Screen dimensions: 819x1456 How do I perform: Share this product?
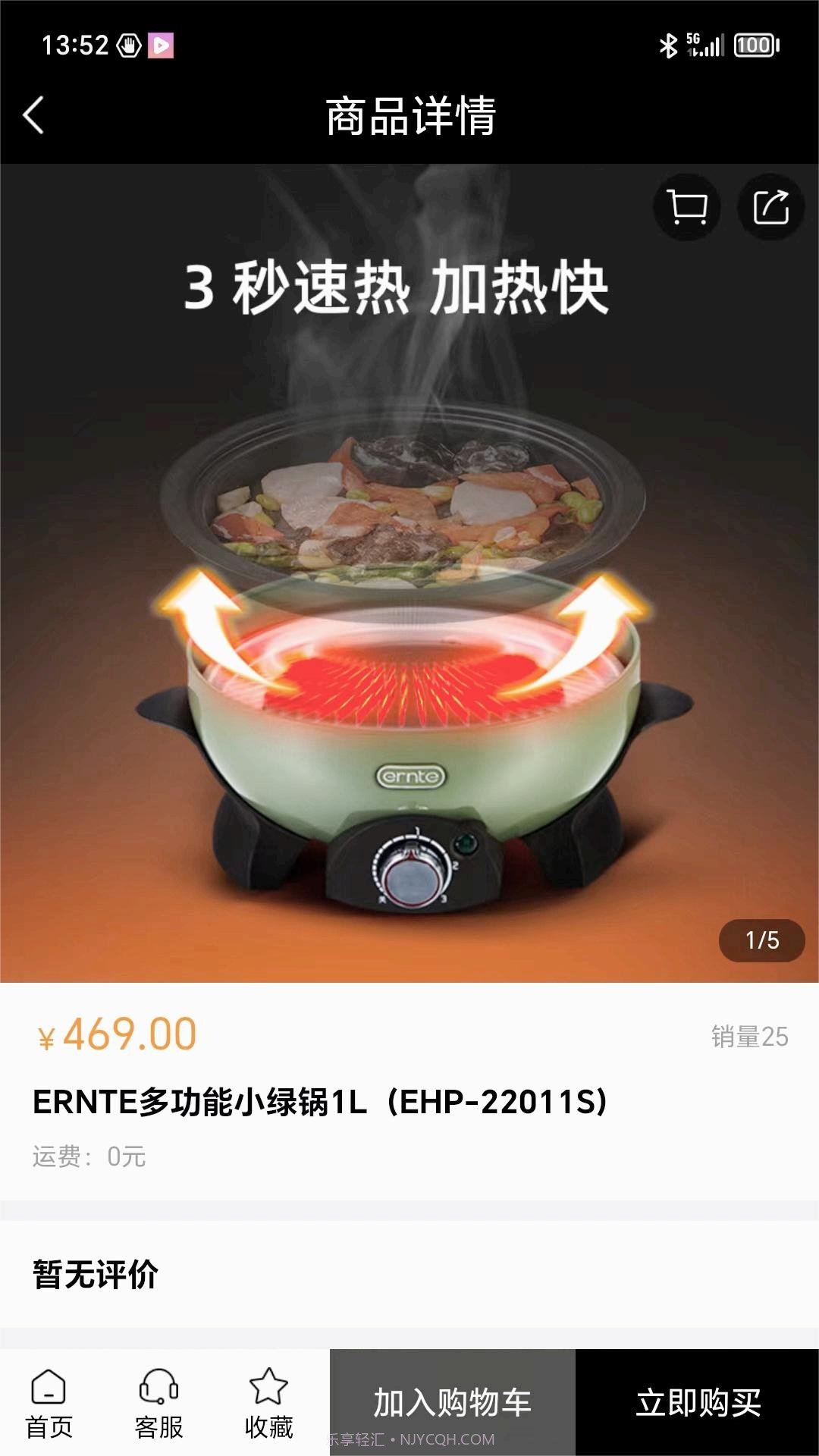click(771, 207)
